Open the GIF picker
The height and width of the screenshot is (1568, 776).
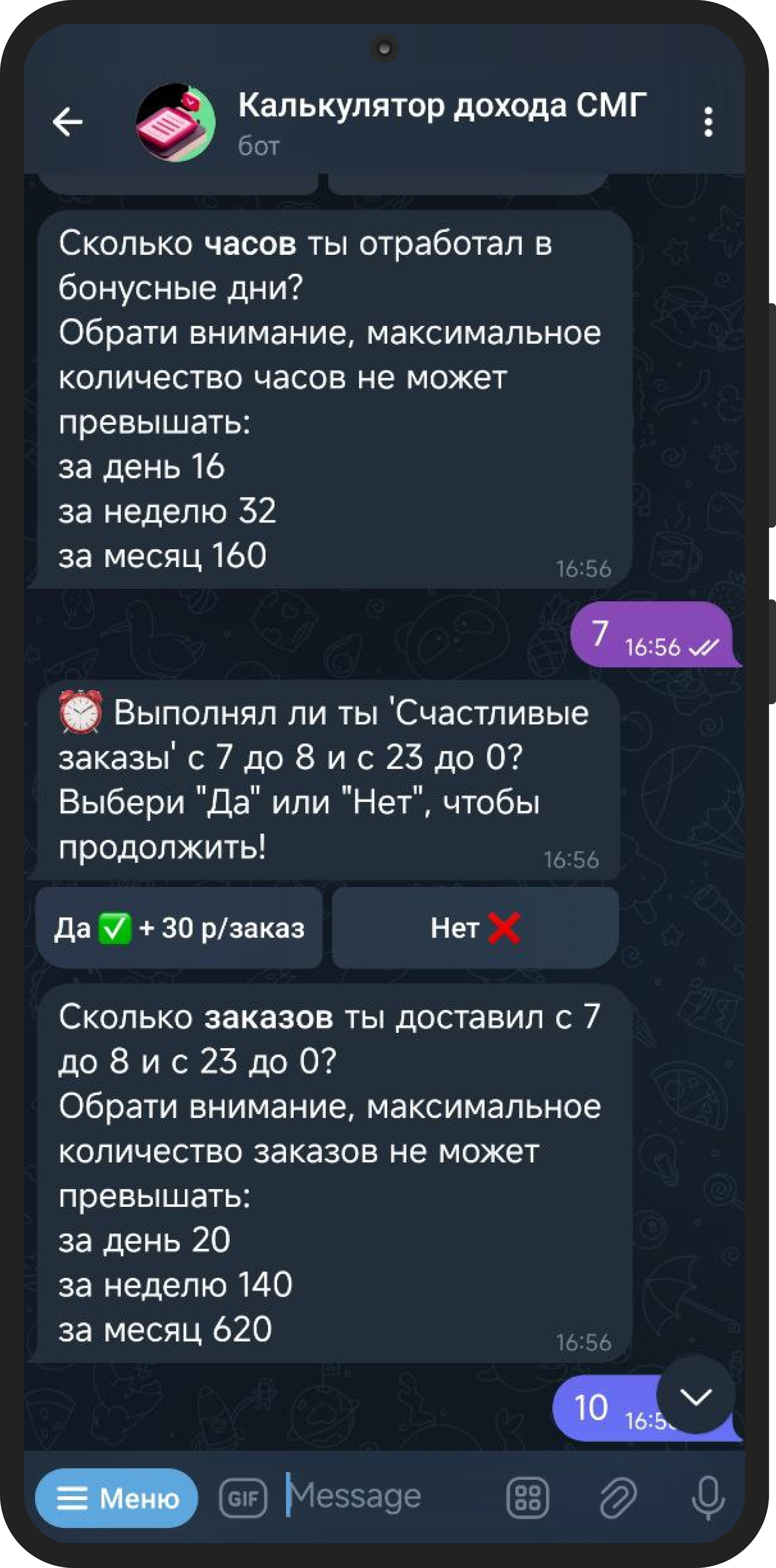pos(243,1498)
